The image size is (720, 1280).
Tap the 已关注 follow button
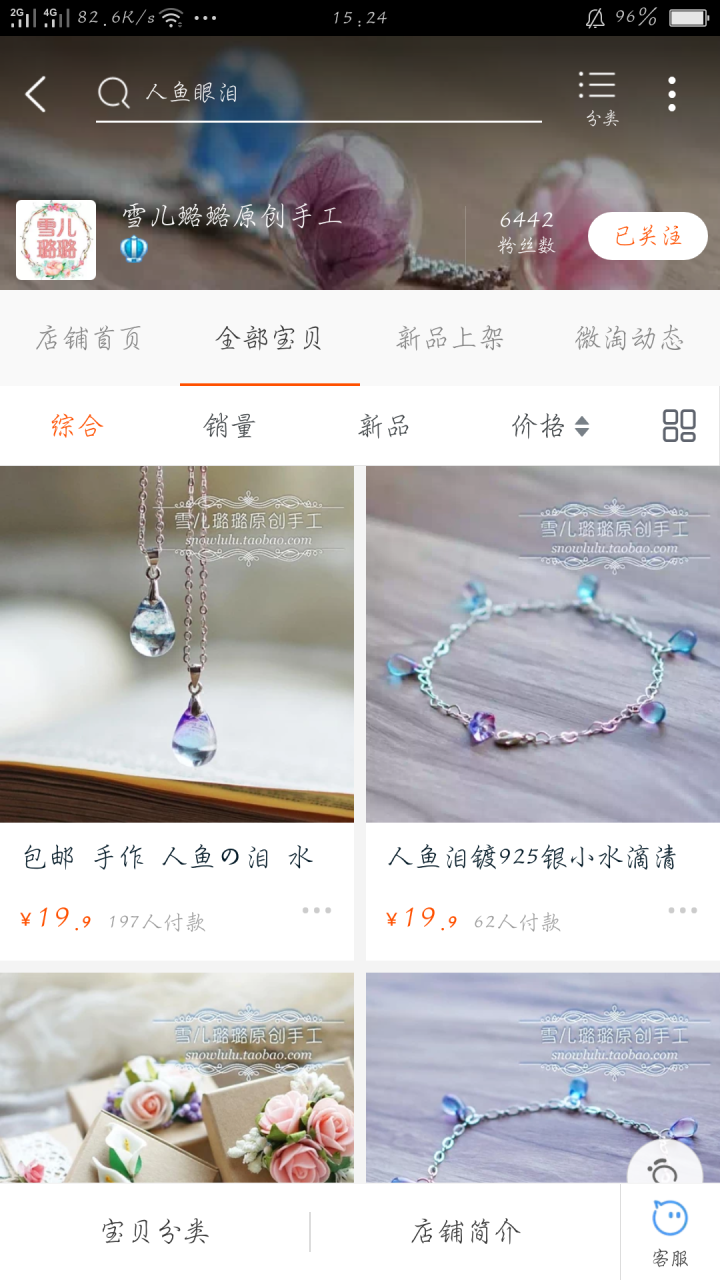click(647, 237)
